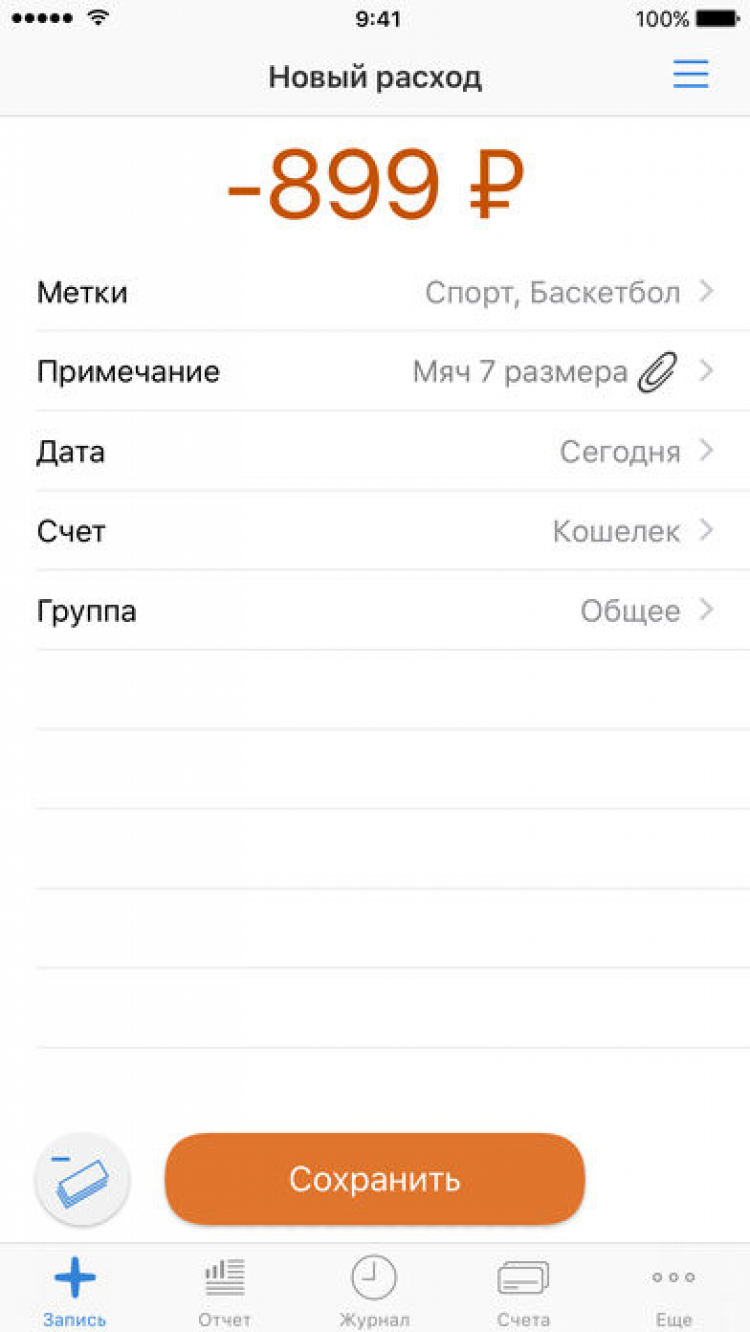Change the Дата field
750x1332 pixels.
(375, 452)
